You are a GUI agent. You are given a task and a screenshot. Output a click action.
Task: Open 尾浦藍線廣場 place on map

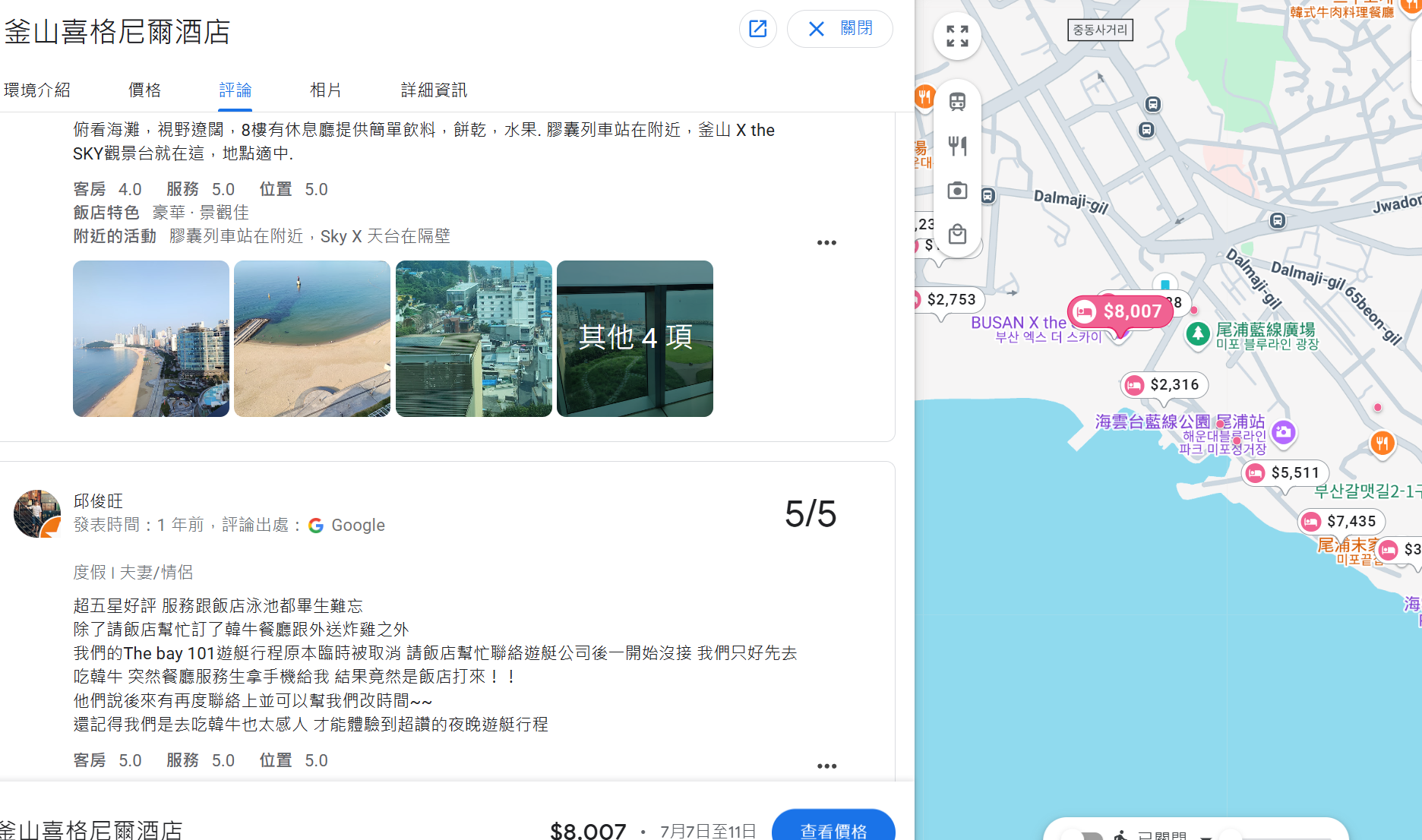[1265, 330]
